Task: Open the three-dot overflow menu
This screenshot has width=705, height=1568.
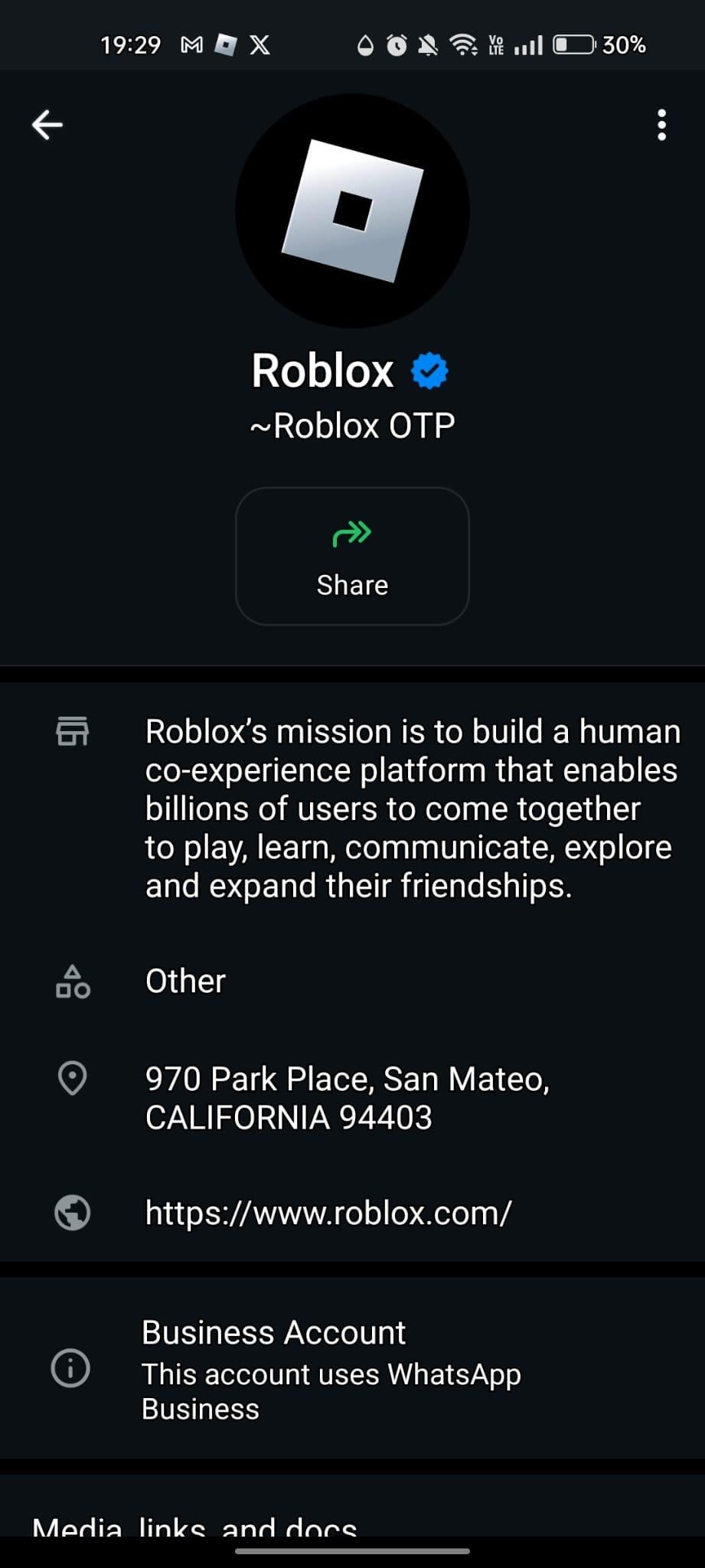Action: point(662,125)
